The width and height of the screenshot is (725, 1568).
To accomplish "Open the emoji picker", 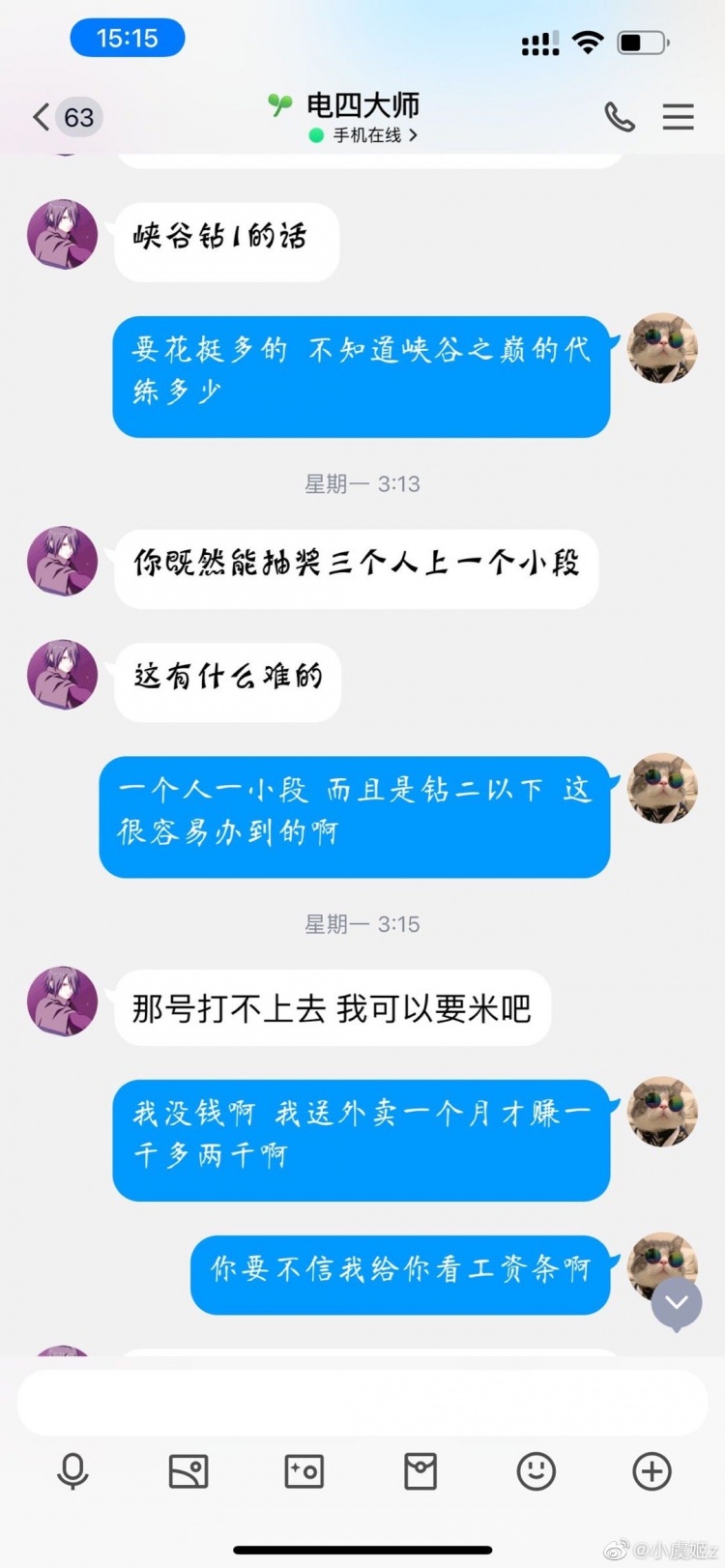I will [536, 1471].
